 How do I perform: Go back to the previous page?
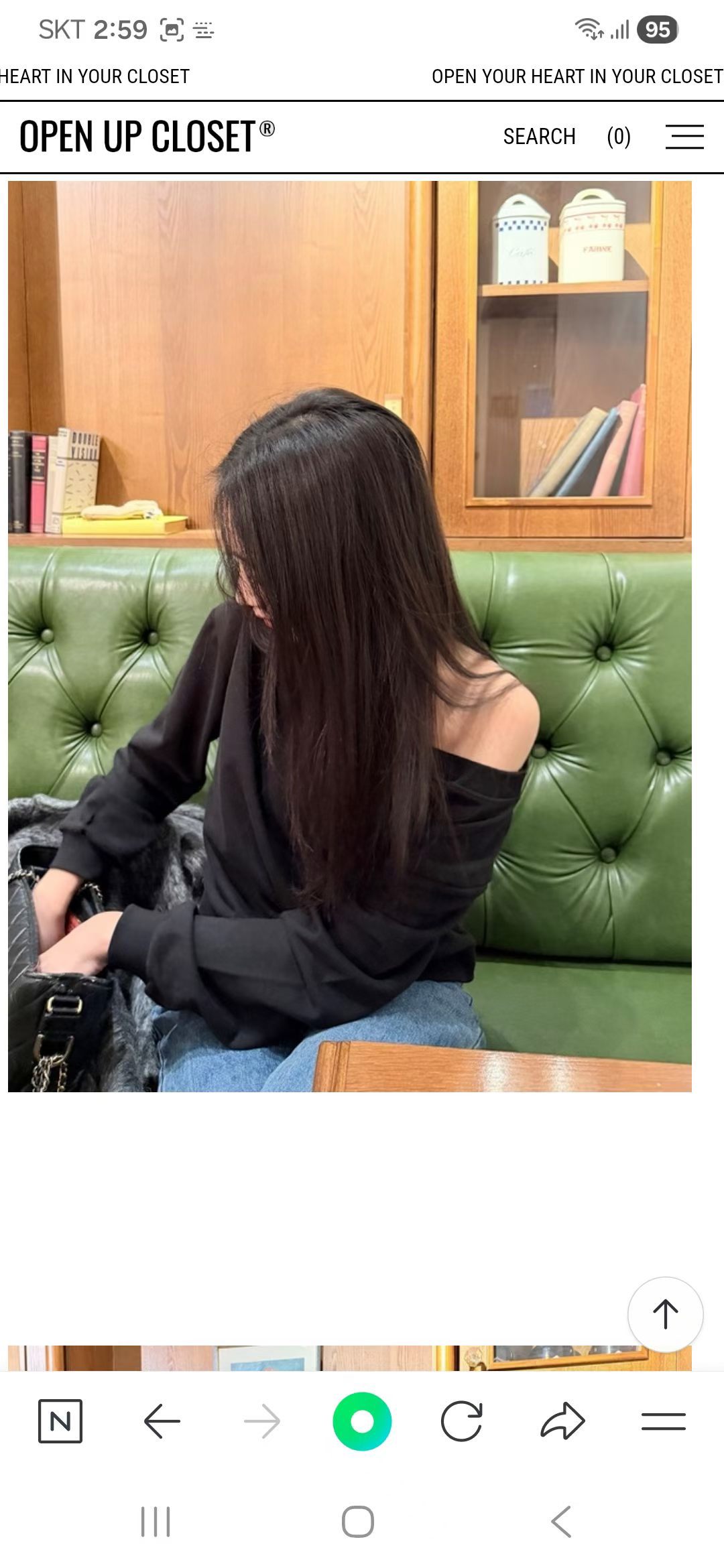(162, 1421)
